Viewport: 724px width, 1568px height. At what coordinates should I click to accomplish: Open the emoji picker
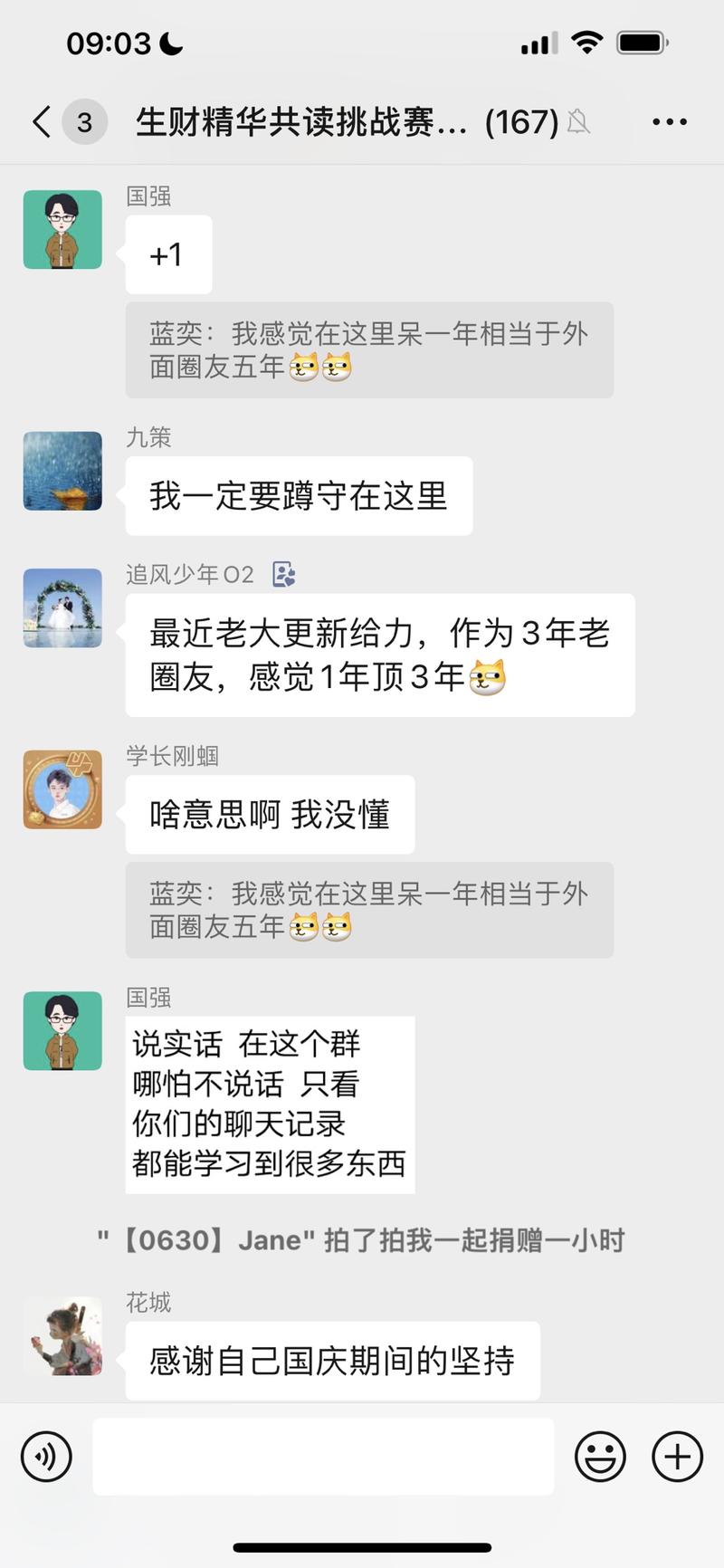point(600,1456)
